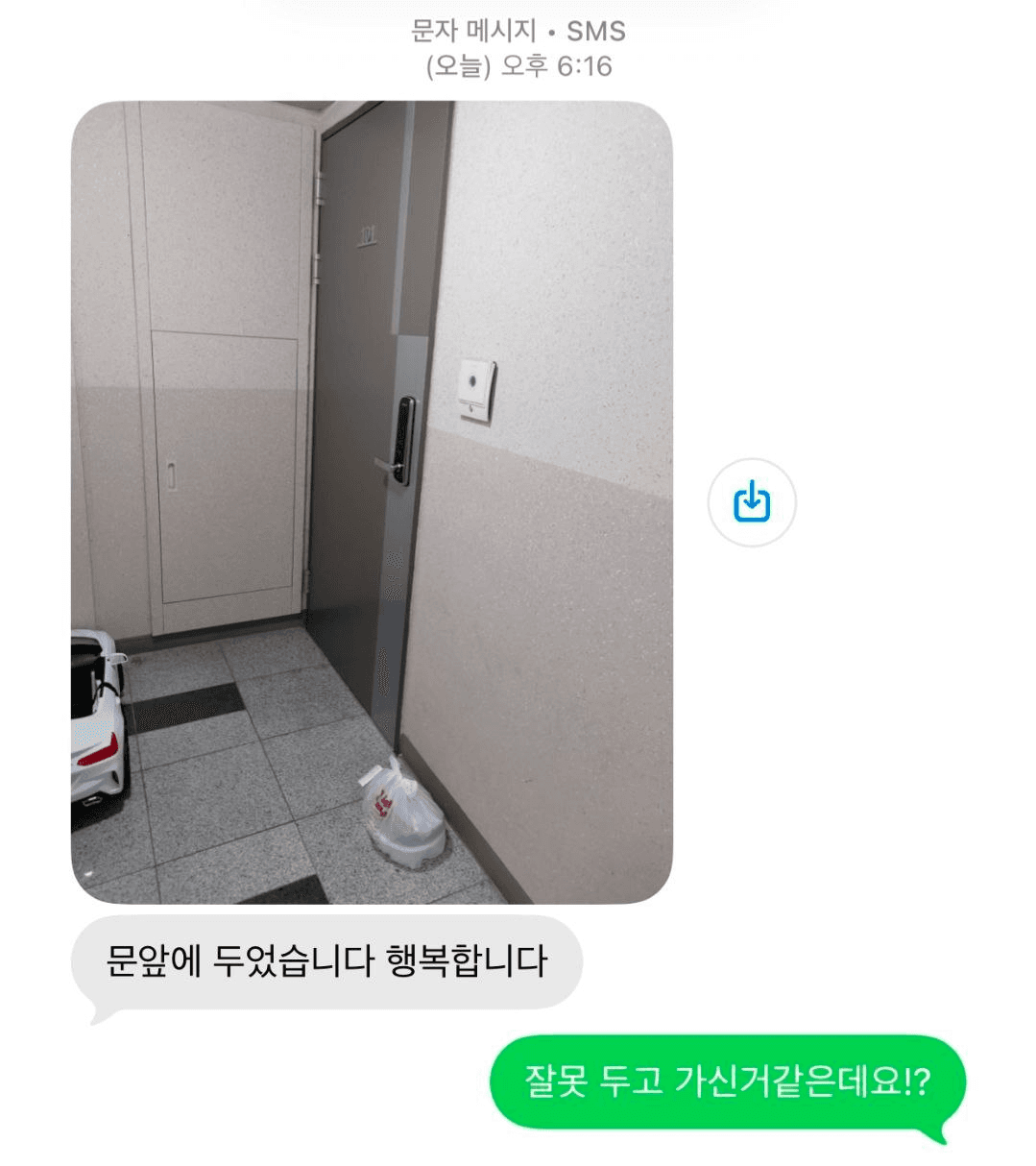
Task: Select the circular download button next to the picture
Action: (753, 500)
